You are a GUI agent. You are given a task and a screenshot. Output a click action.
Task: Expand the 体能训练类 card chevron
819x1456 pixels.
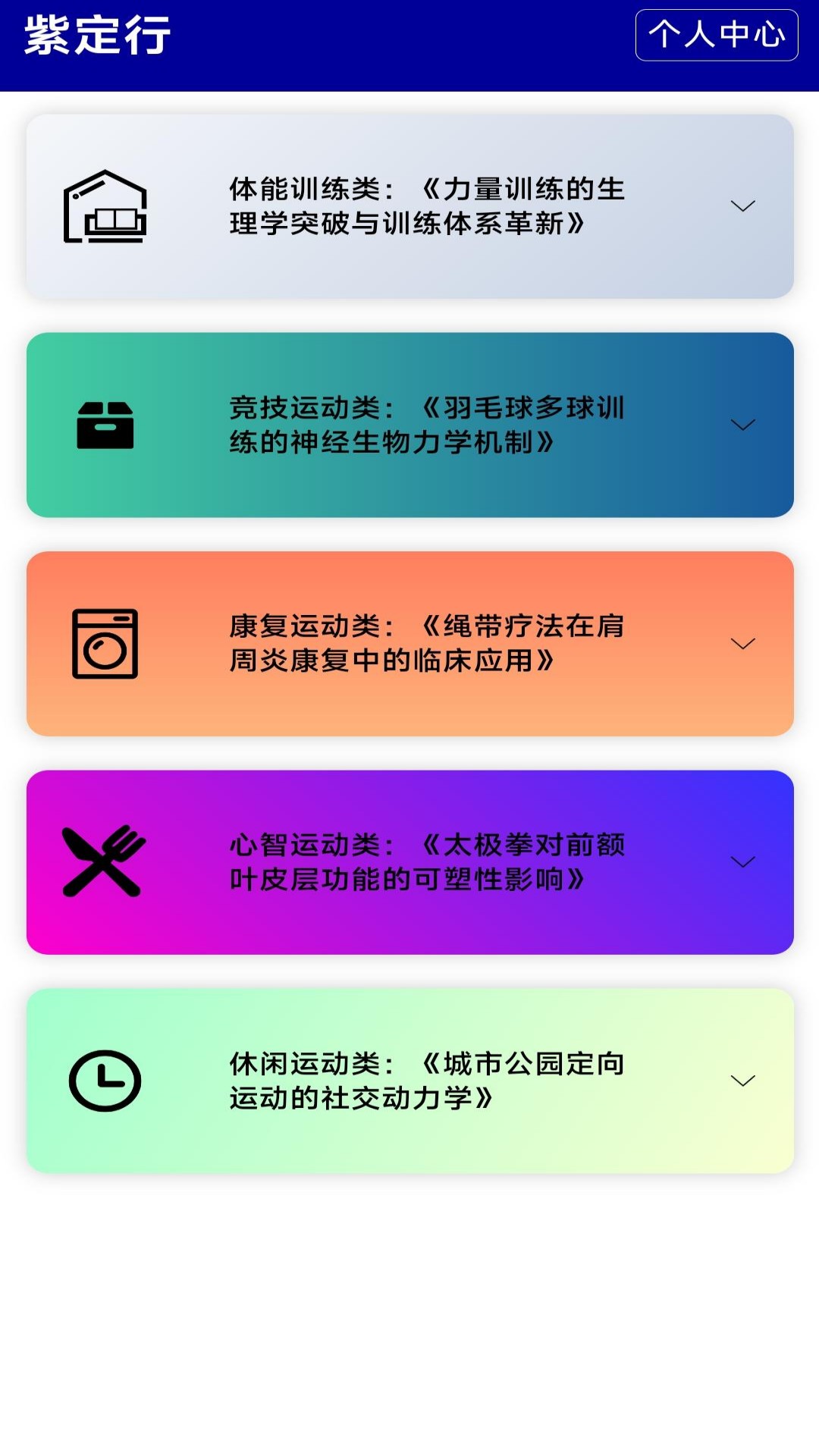[x=742, y=206]
